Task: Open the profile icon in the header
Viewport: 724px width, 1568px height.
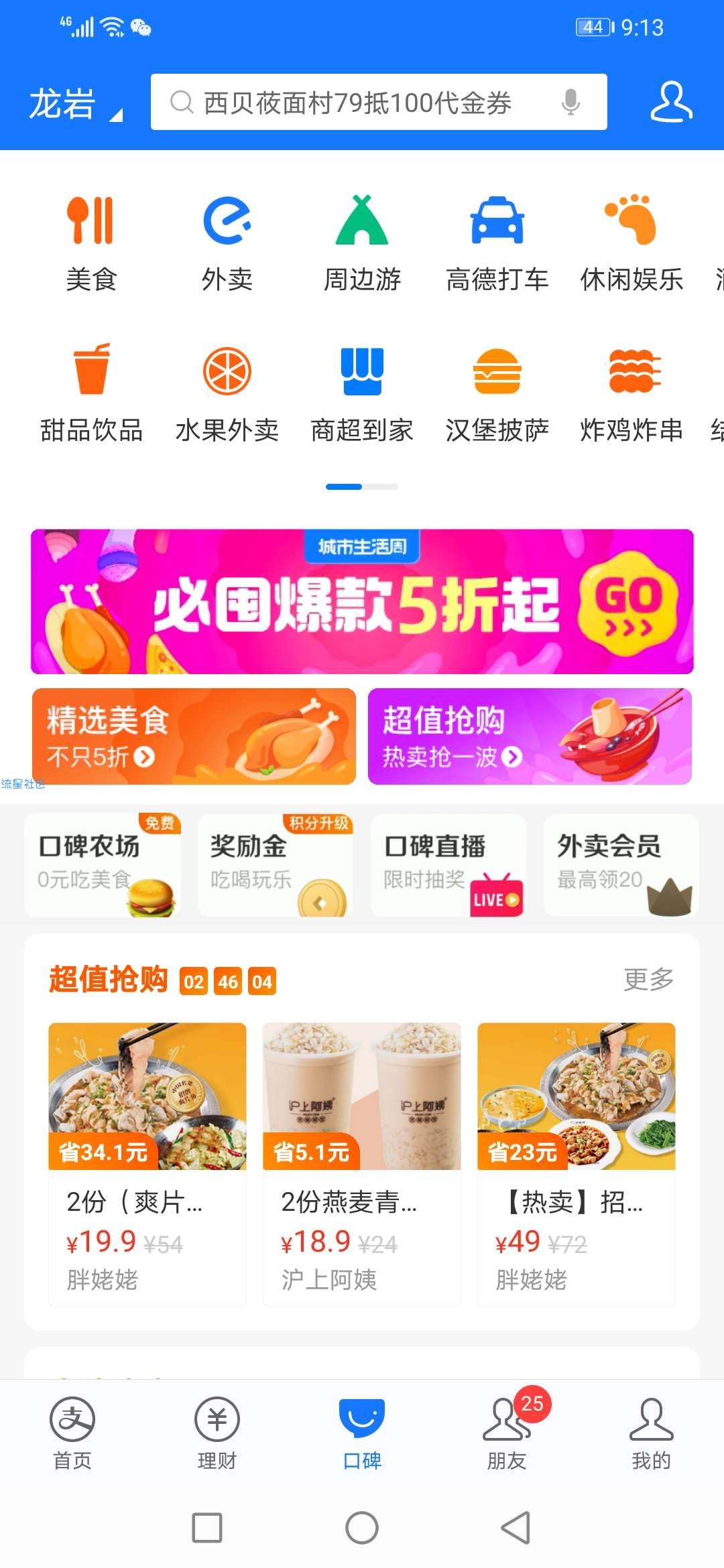Action: pyautogui.click(x=671, y=103)
